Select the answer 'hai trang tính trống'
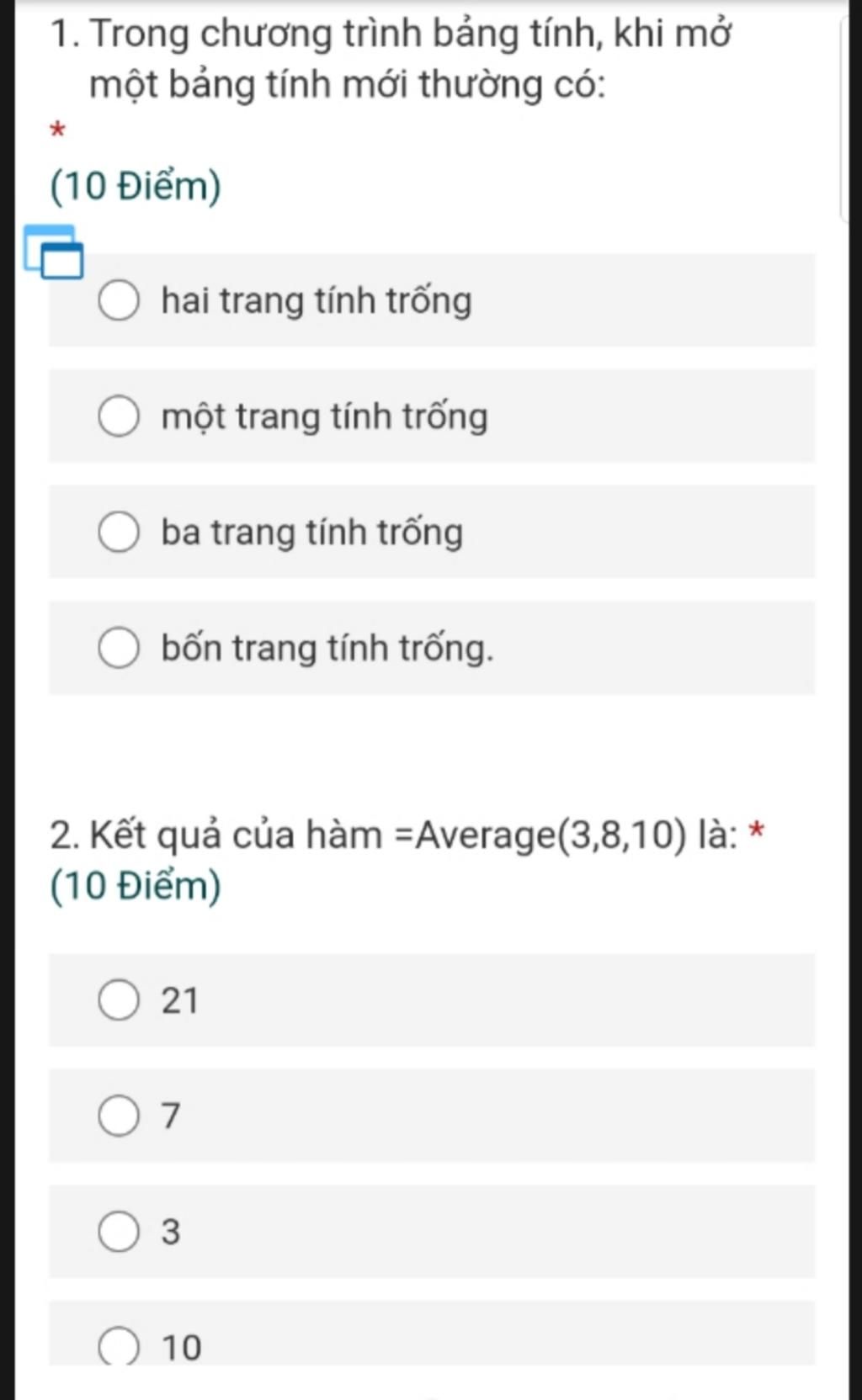862x1400 pixels. (119, 300)
